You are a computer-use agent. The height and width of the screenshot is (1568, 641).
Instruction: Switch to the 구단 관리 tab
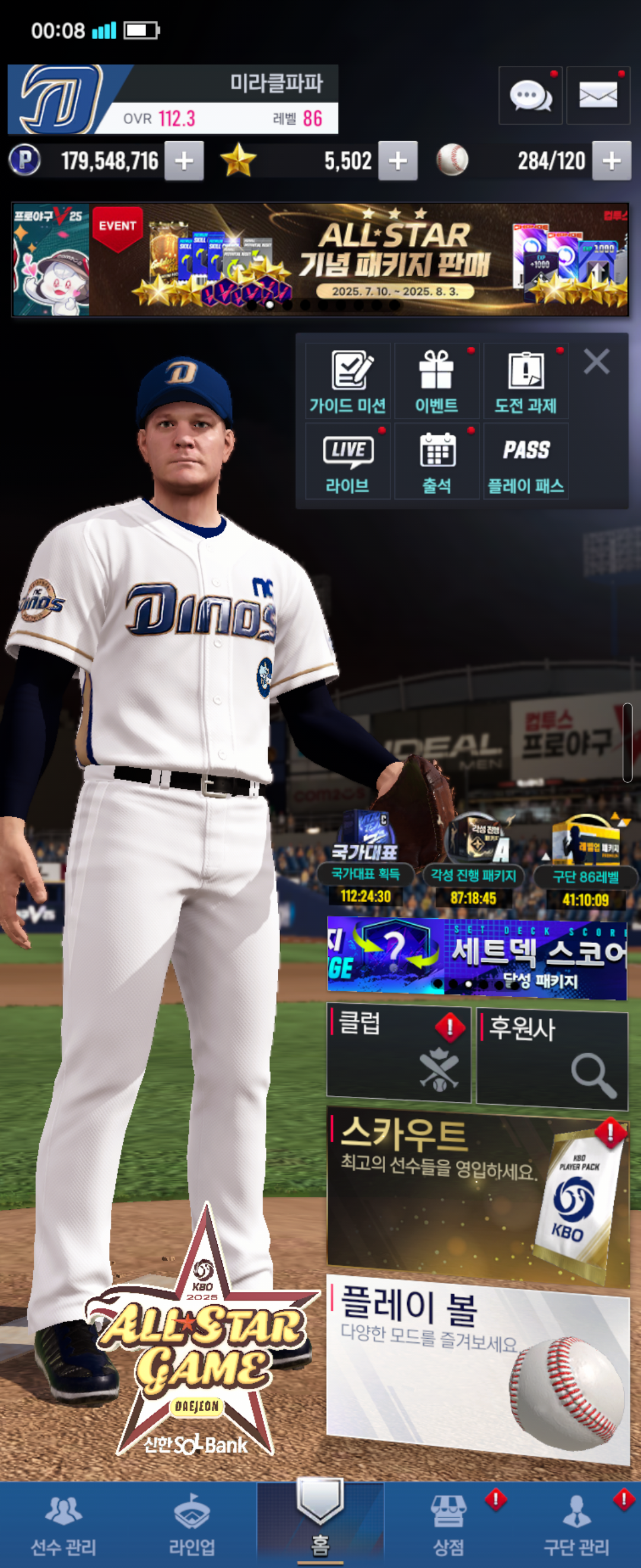point(576,1525)
